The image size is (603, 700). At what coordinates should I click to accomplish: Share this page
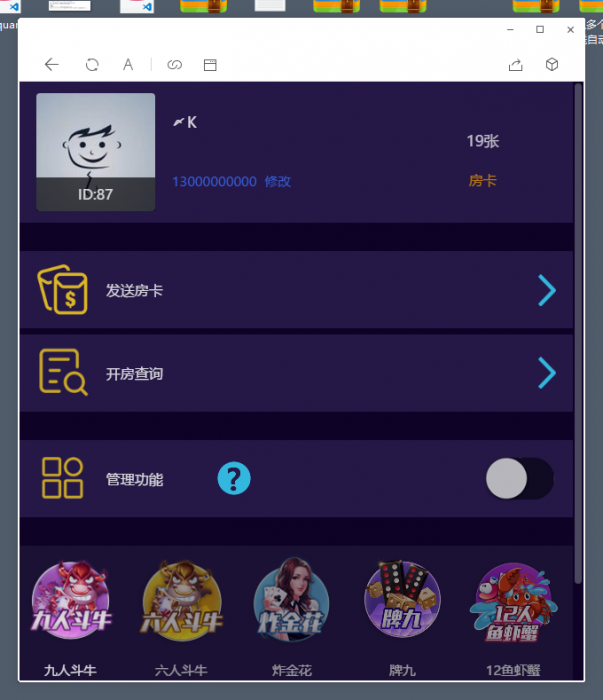pyautogui.click(x=516, y=65)
